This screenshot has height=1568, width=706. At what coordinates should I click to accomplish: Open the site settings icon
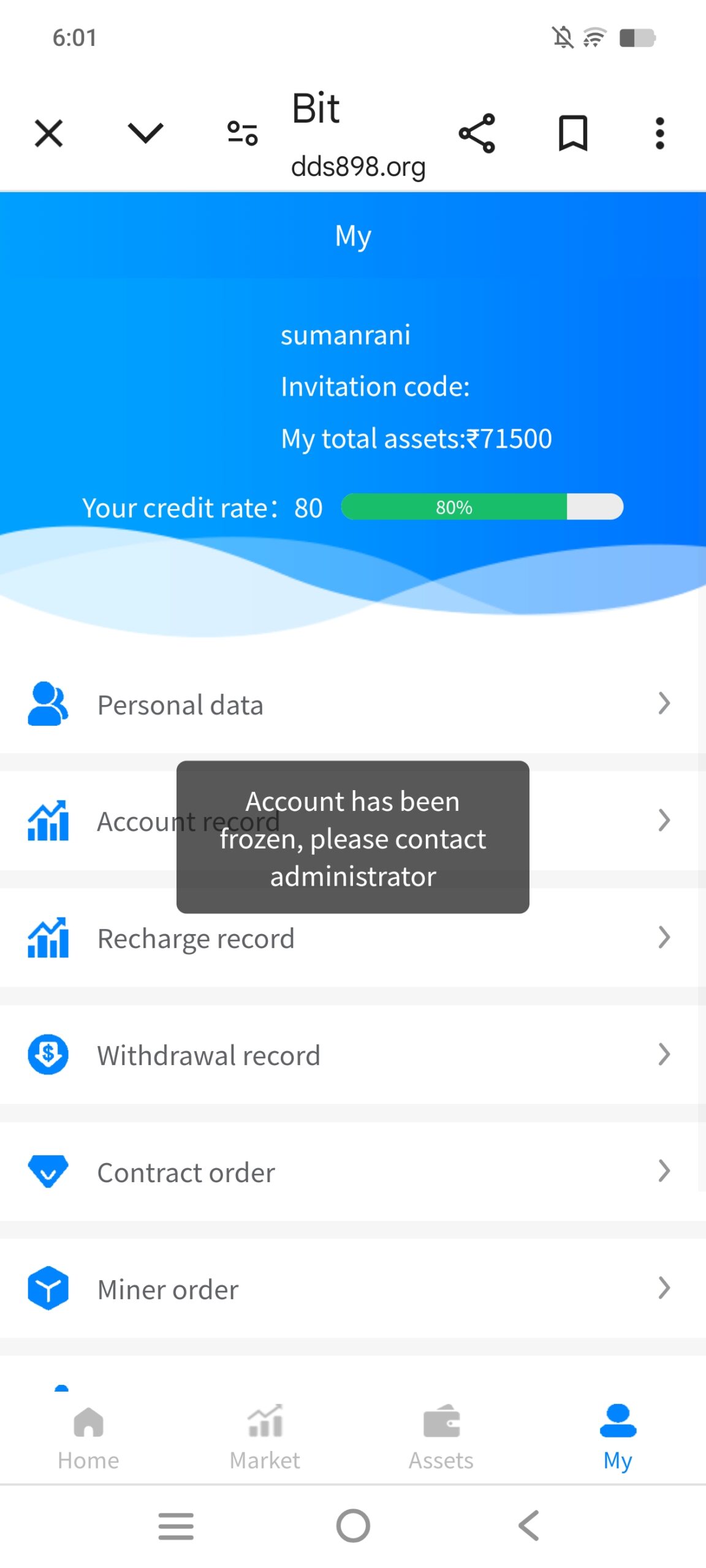click(243, 134)
